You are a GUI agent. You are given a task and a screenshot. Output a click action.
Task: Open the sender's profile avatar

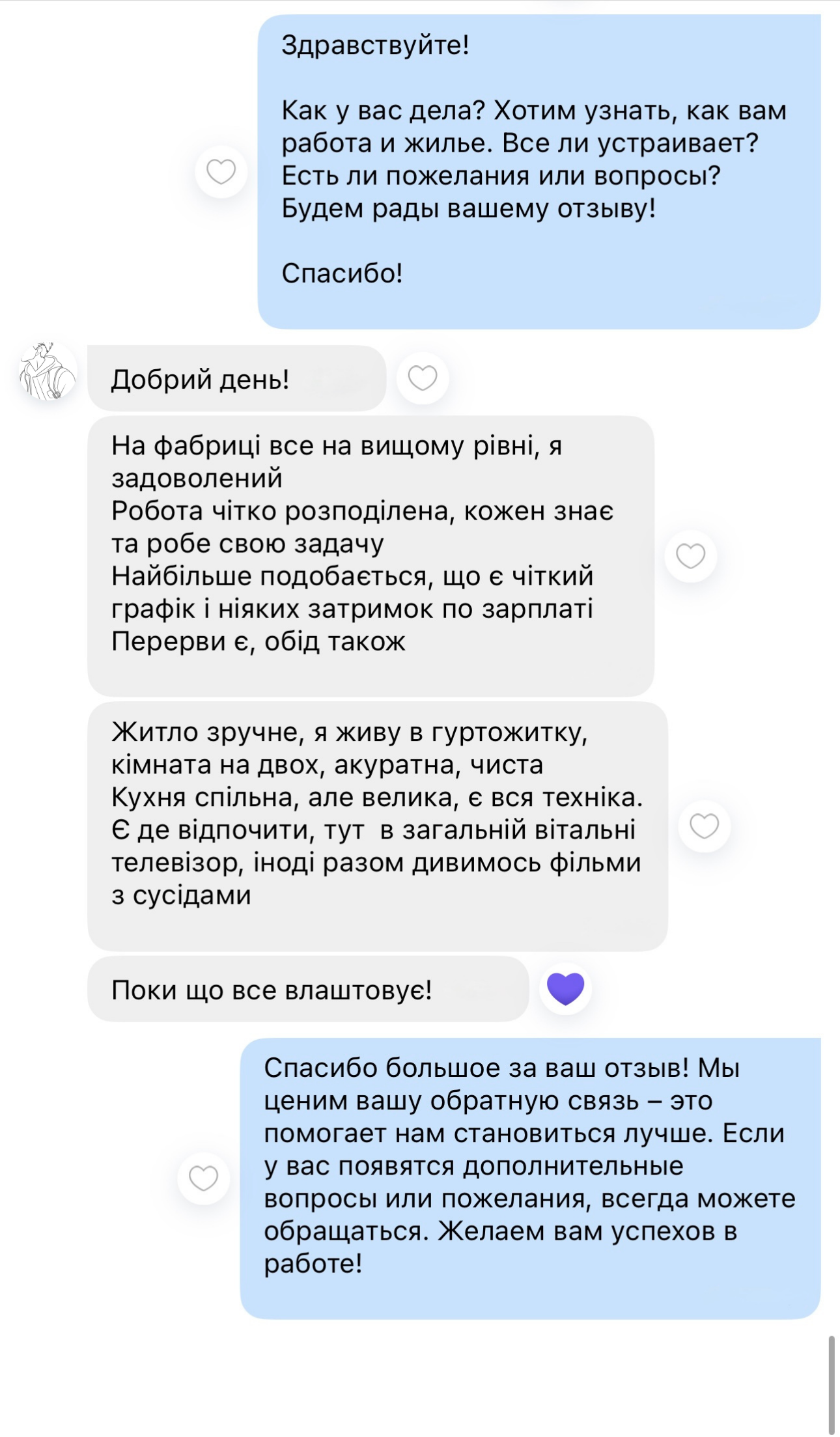coord(48,371)
